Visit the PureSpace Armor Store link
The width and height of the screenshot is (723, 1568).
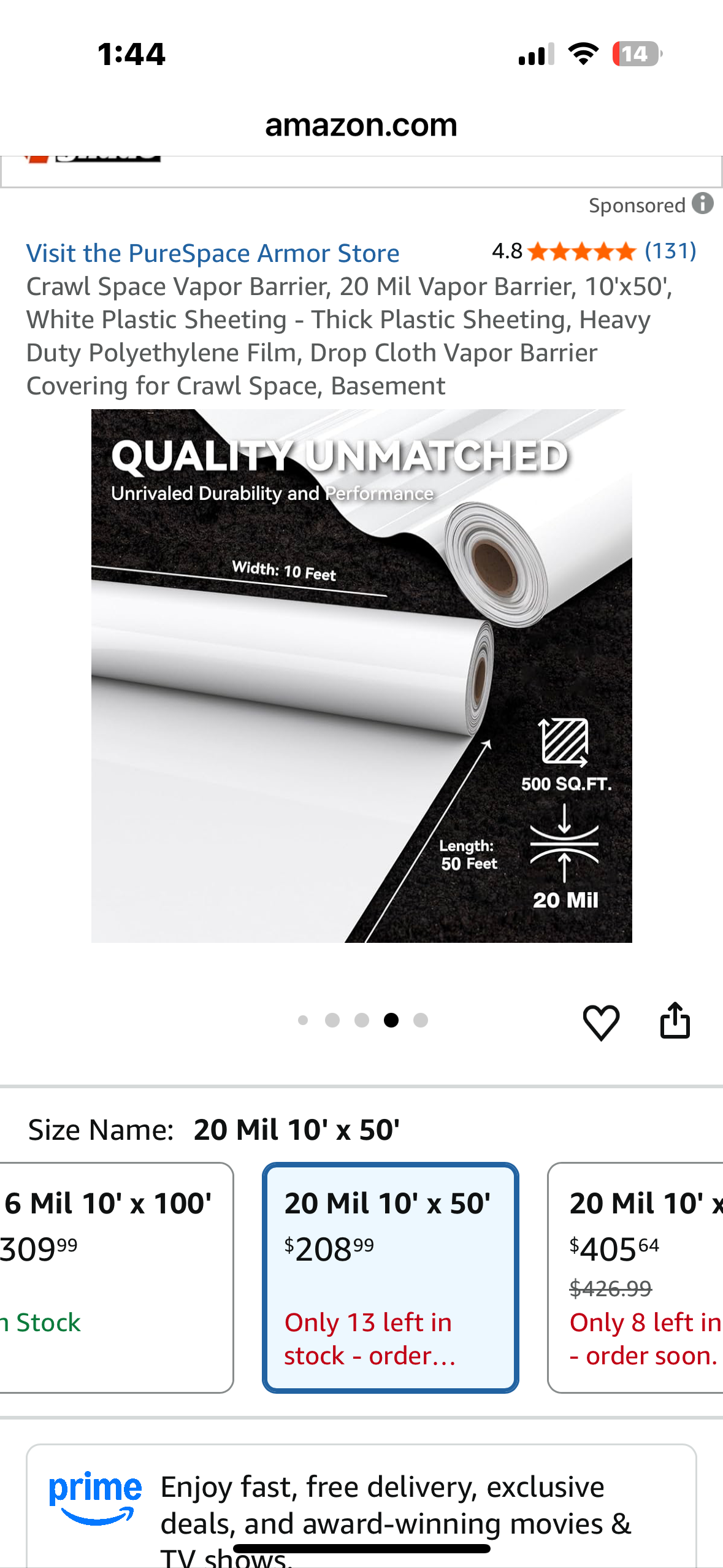tap(213, 253)
